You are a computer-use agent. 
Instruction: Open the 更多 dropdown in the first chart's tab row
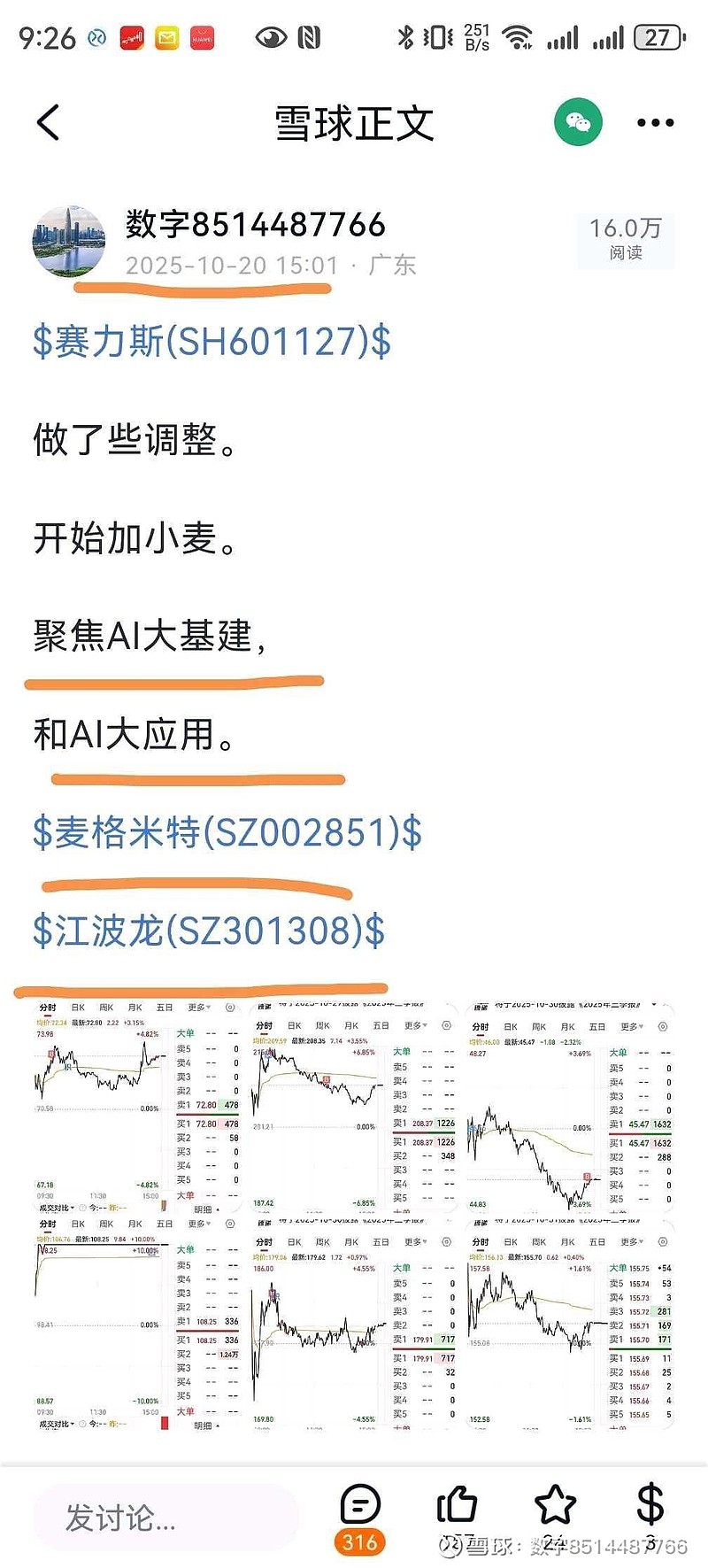(x=198, y=1006)
